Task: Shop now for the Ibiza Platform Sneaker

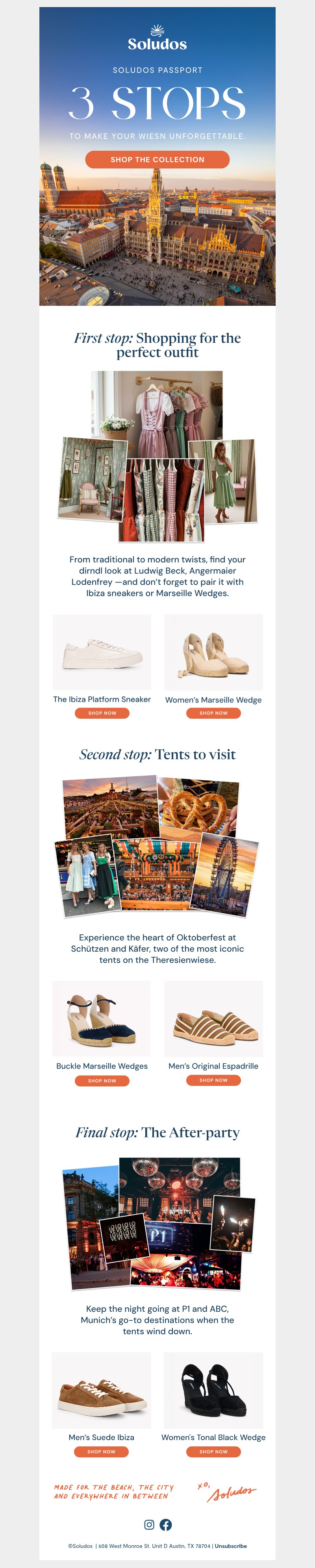Action: pos(102,713)
